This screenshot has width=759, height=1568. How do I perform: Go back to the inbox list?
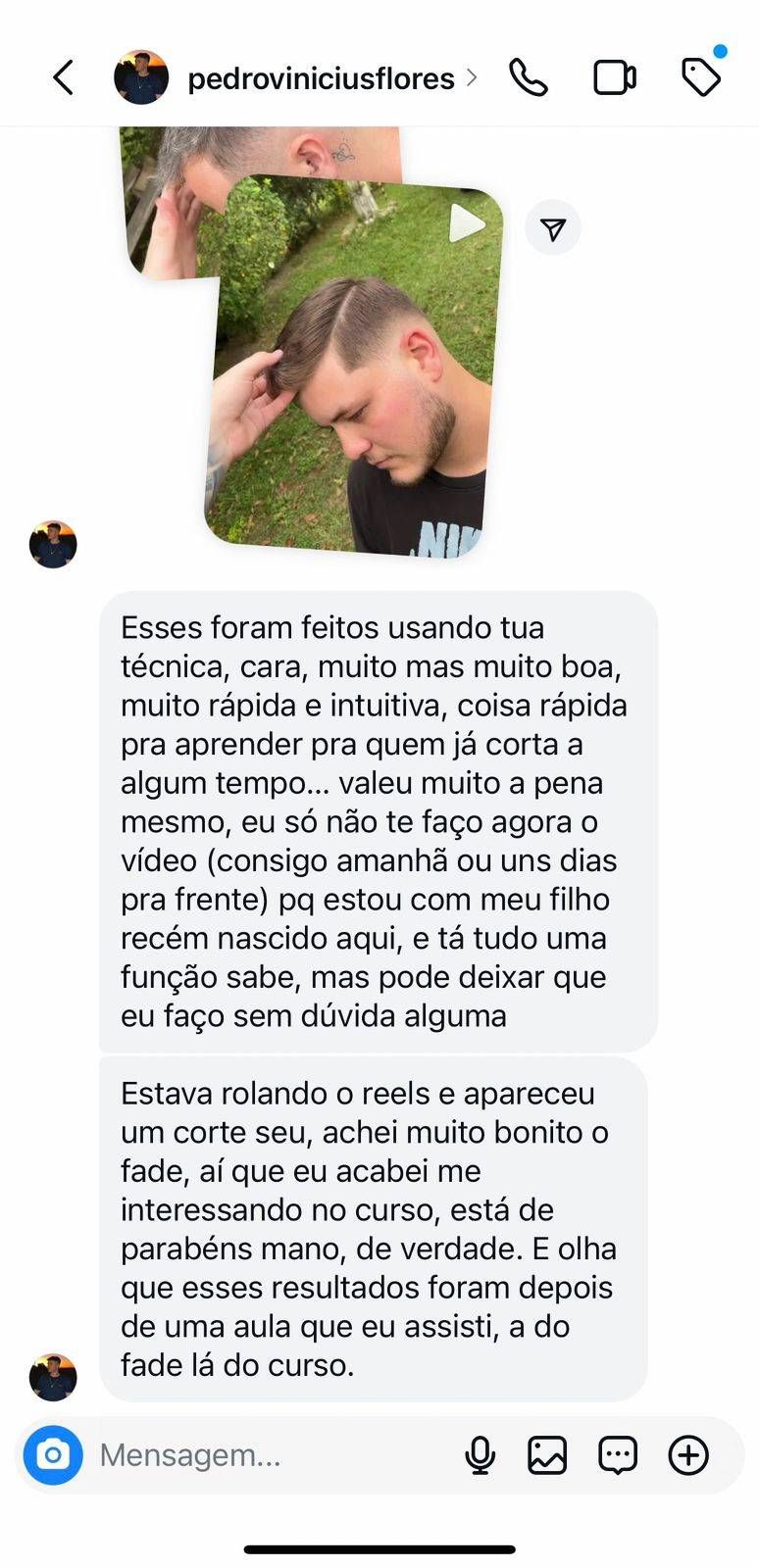point(64,77)
